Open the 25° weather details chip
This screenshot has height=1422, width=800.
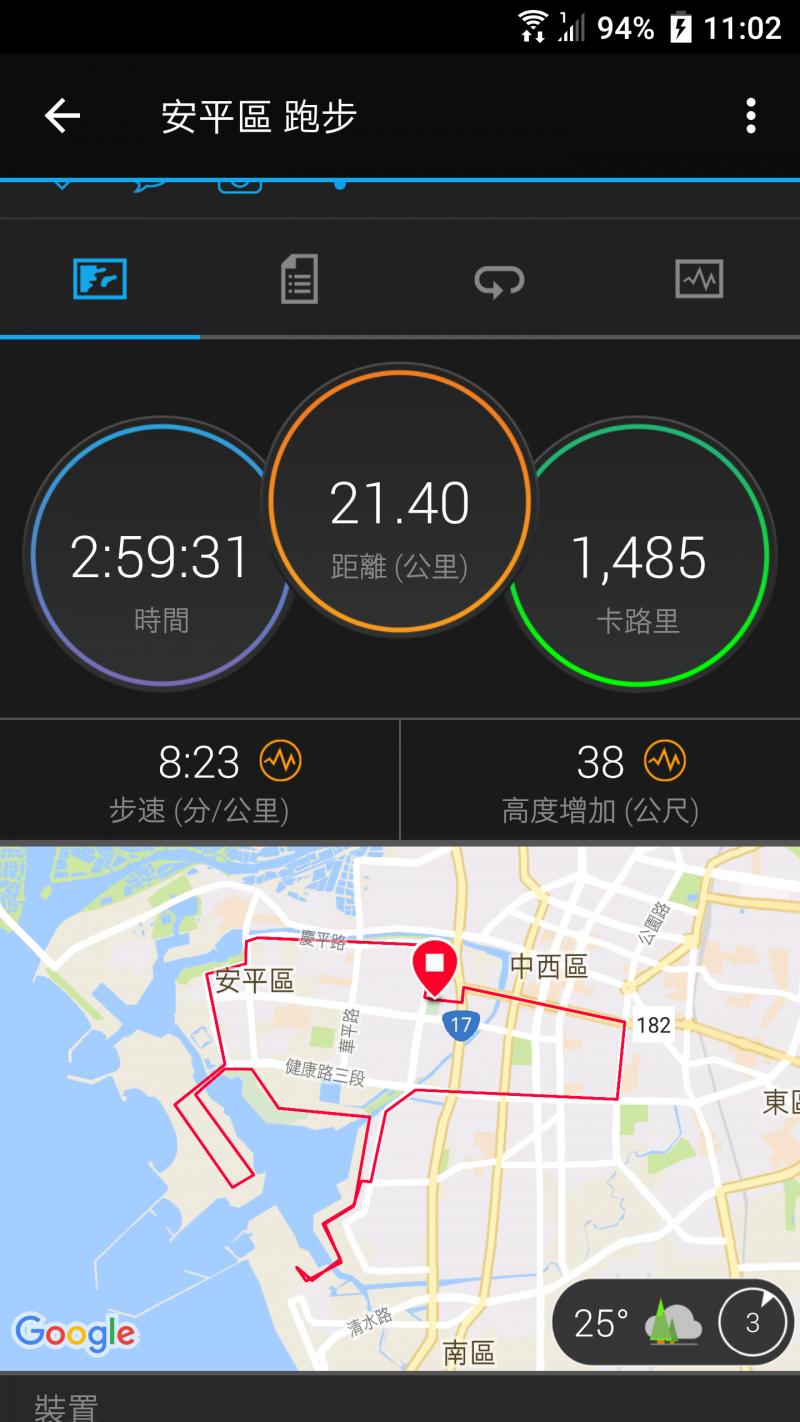[x=672, y=1322]
